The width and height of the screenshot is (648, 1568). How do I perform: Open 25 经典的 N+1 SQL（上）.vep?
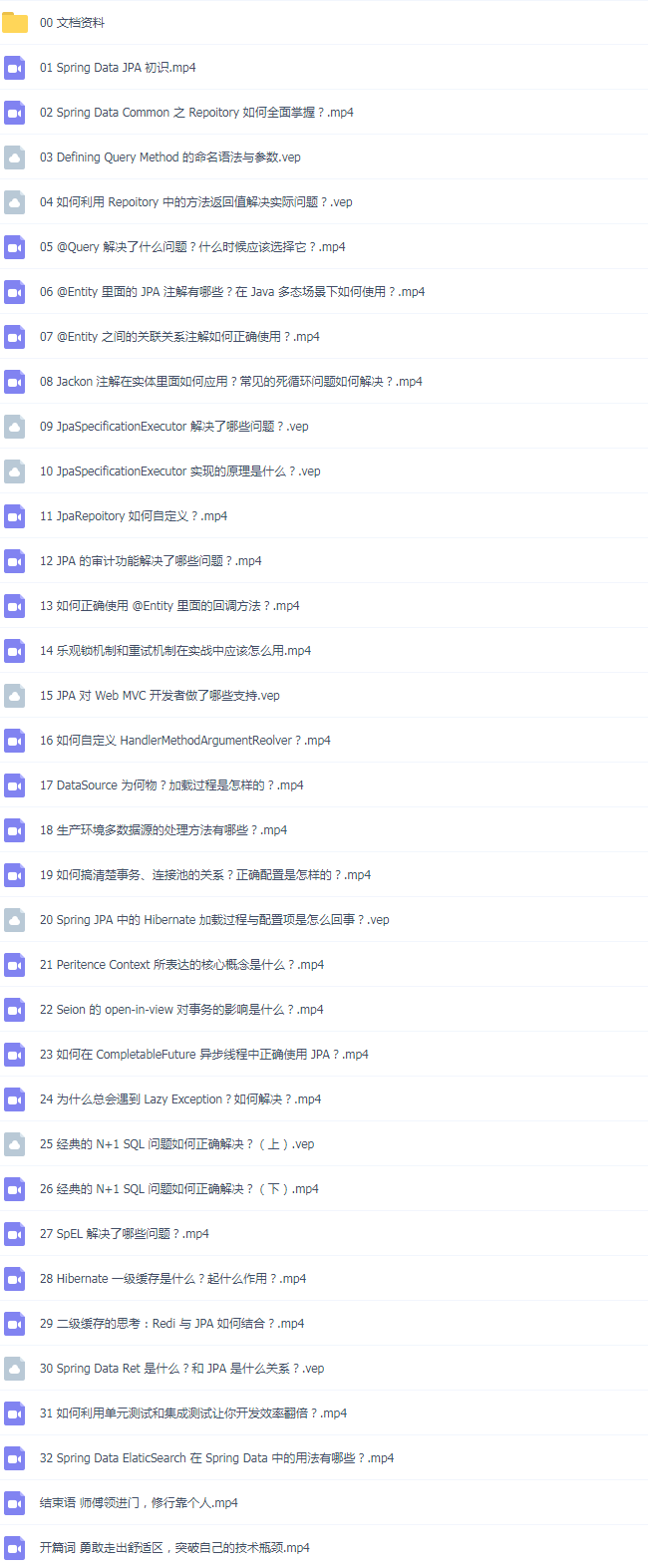pos(176,1144)
